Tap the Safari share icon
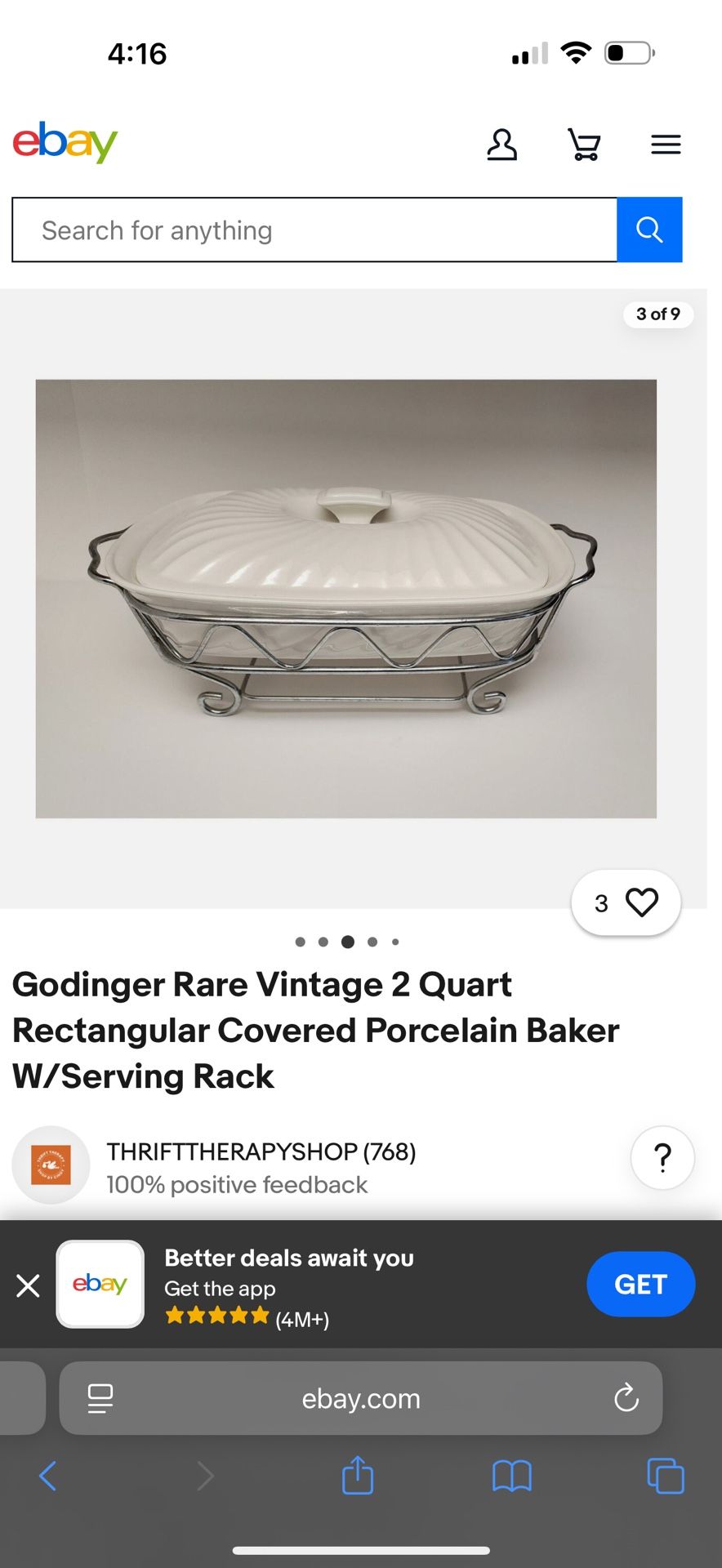The image size is (722, 1568). (357, 1476)
